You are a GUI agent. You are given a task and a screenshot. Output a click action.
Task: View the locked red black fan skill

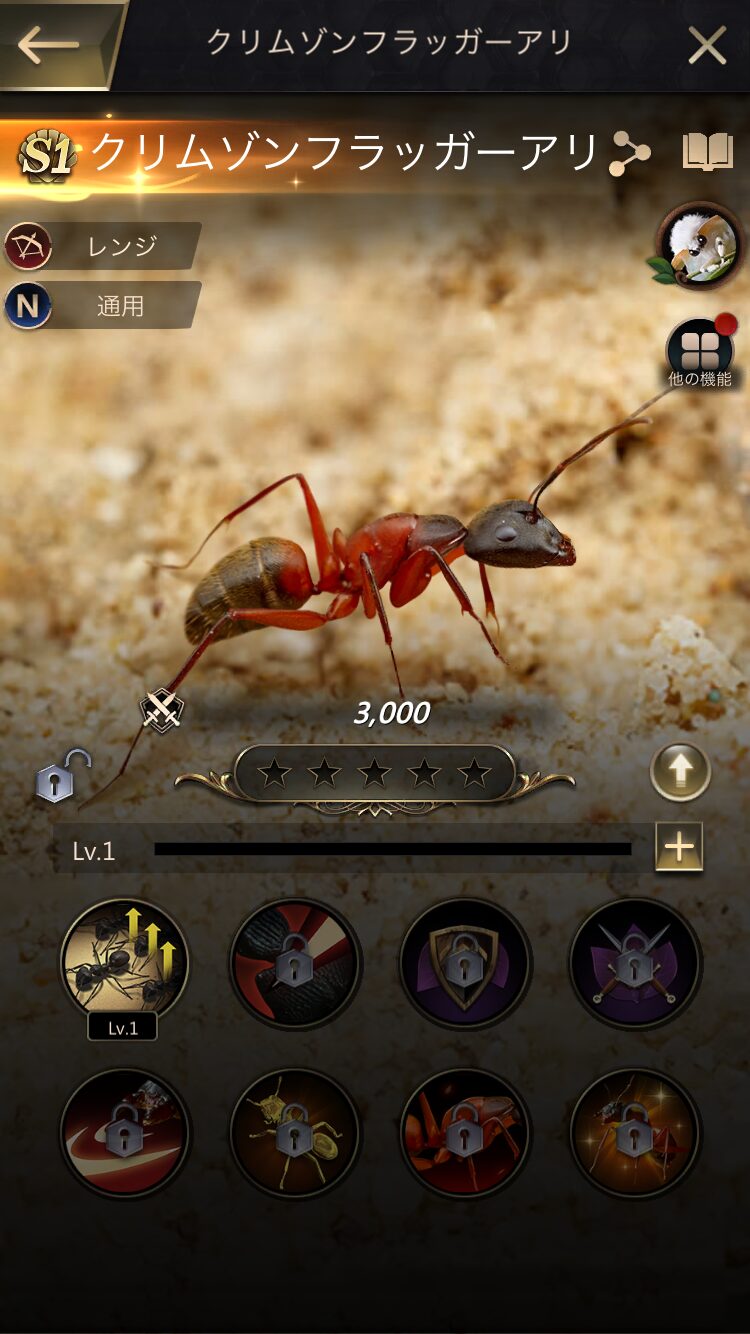pyautogui.click(x=295, y=963)
